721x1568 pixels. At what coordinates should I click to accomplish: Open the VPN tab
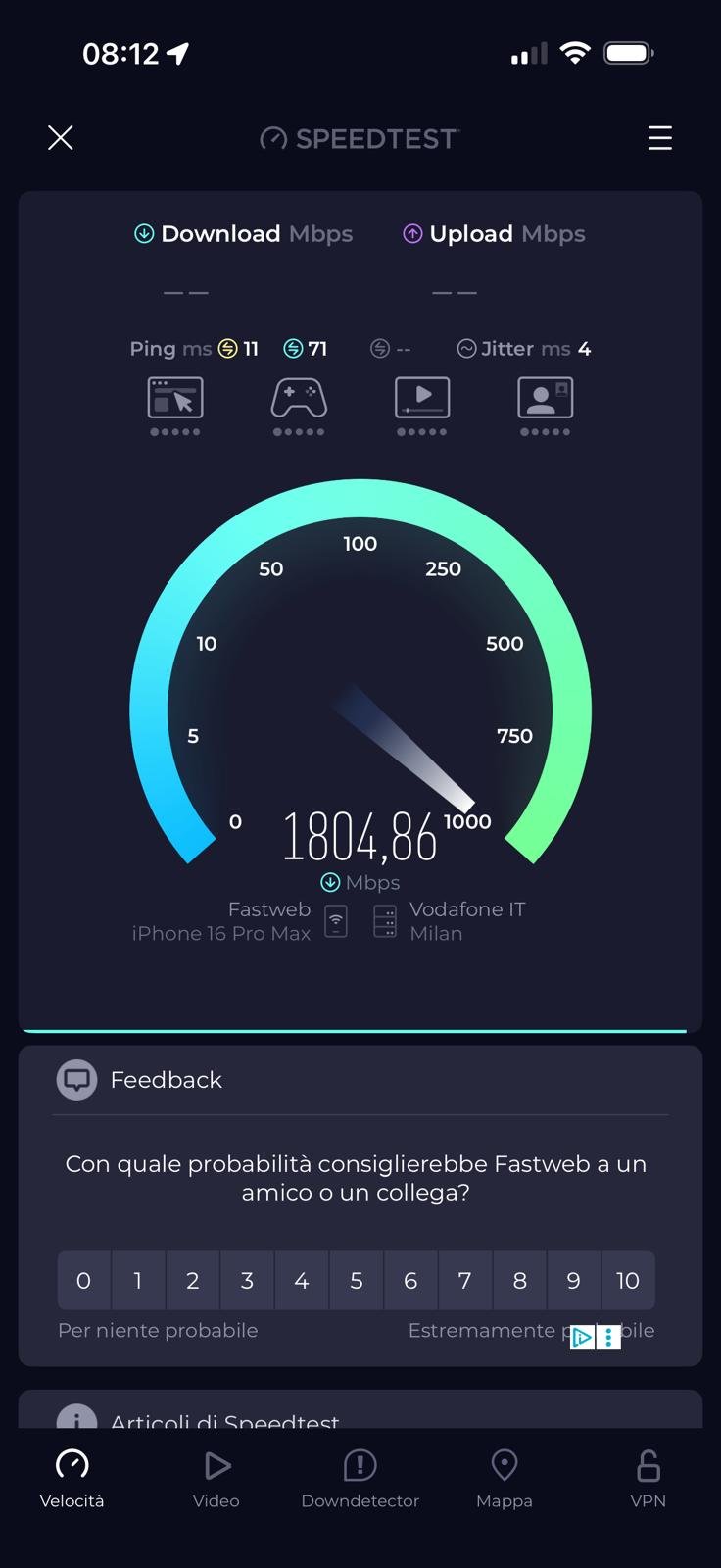[649, 1479]
